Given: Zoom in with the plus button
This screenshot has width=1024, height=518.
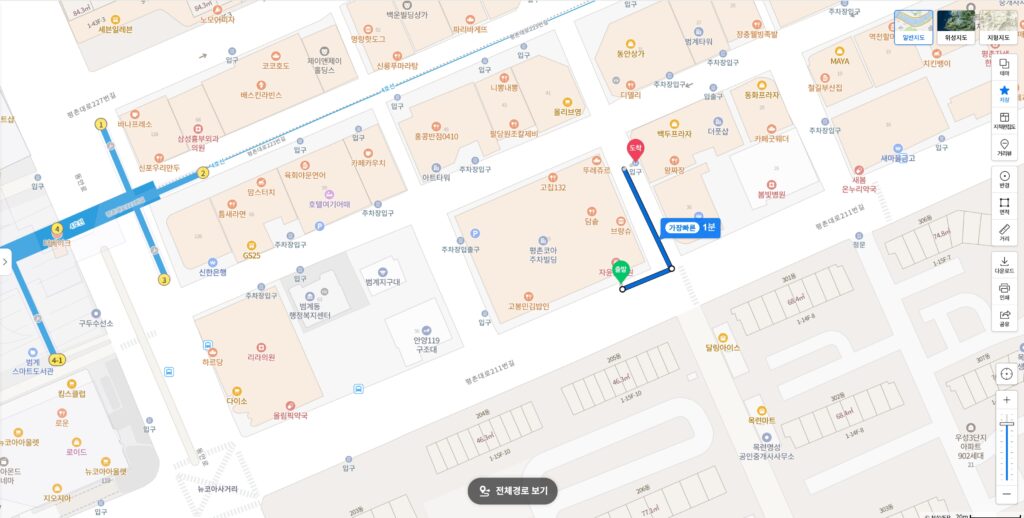Looking at the screenshot, I should point(1006,400).
